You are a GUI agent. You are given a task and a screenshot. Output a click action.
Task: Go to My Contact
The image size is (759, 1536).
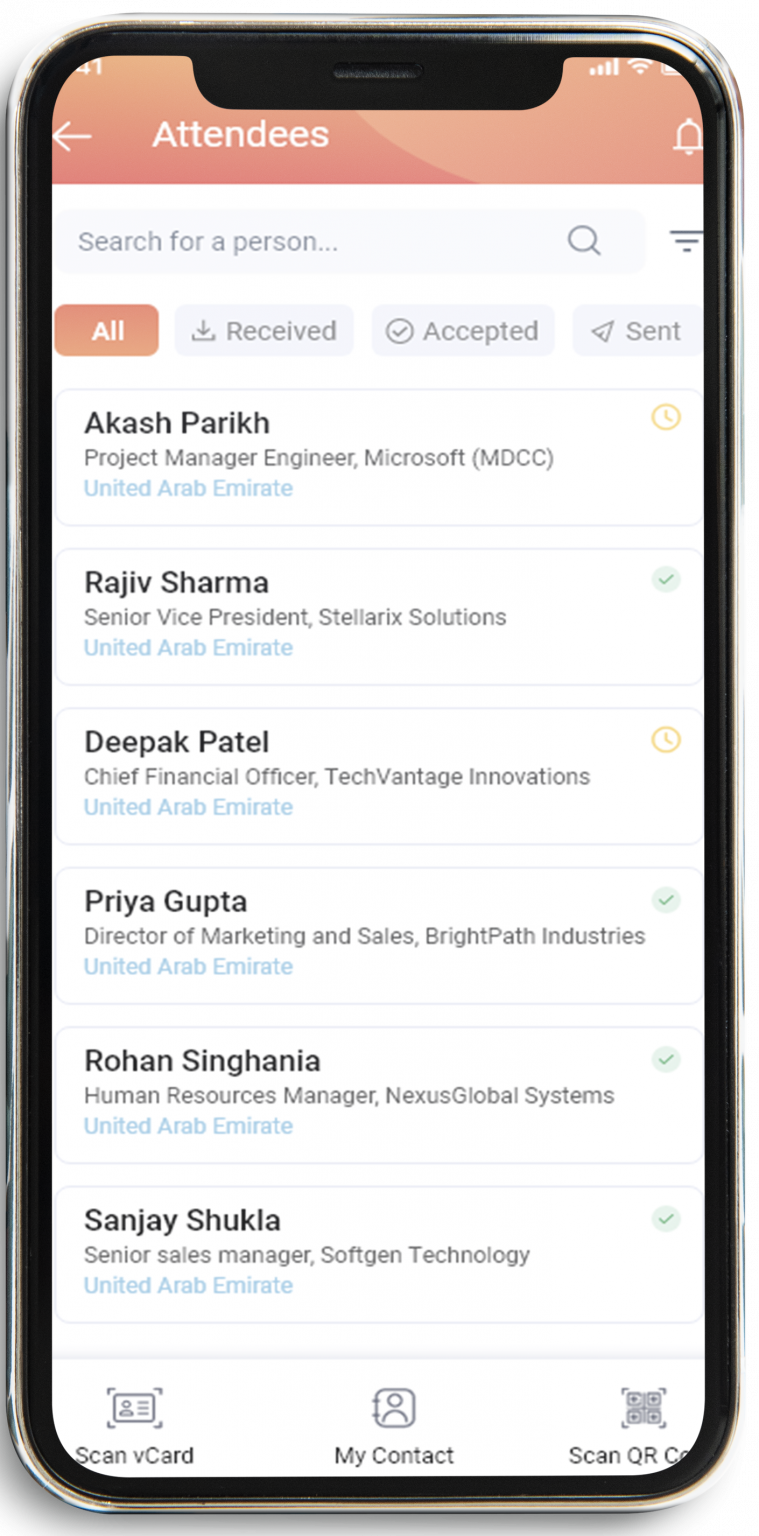pyautogui.click(x=394, y=1426)
